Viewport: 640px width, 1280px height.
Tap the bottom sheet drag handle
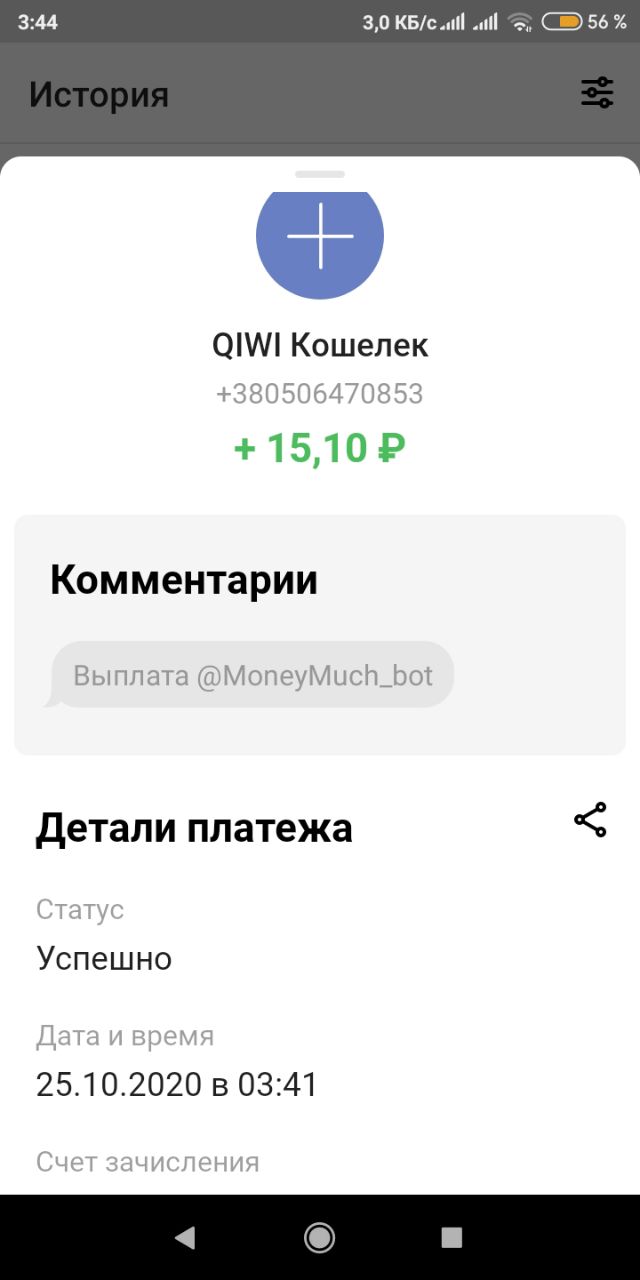click(x=320, y=174)
